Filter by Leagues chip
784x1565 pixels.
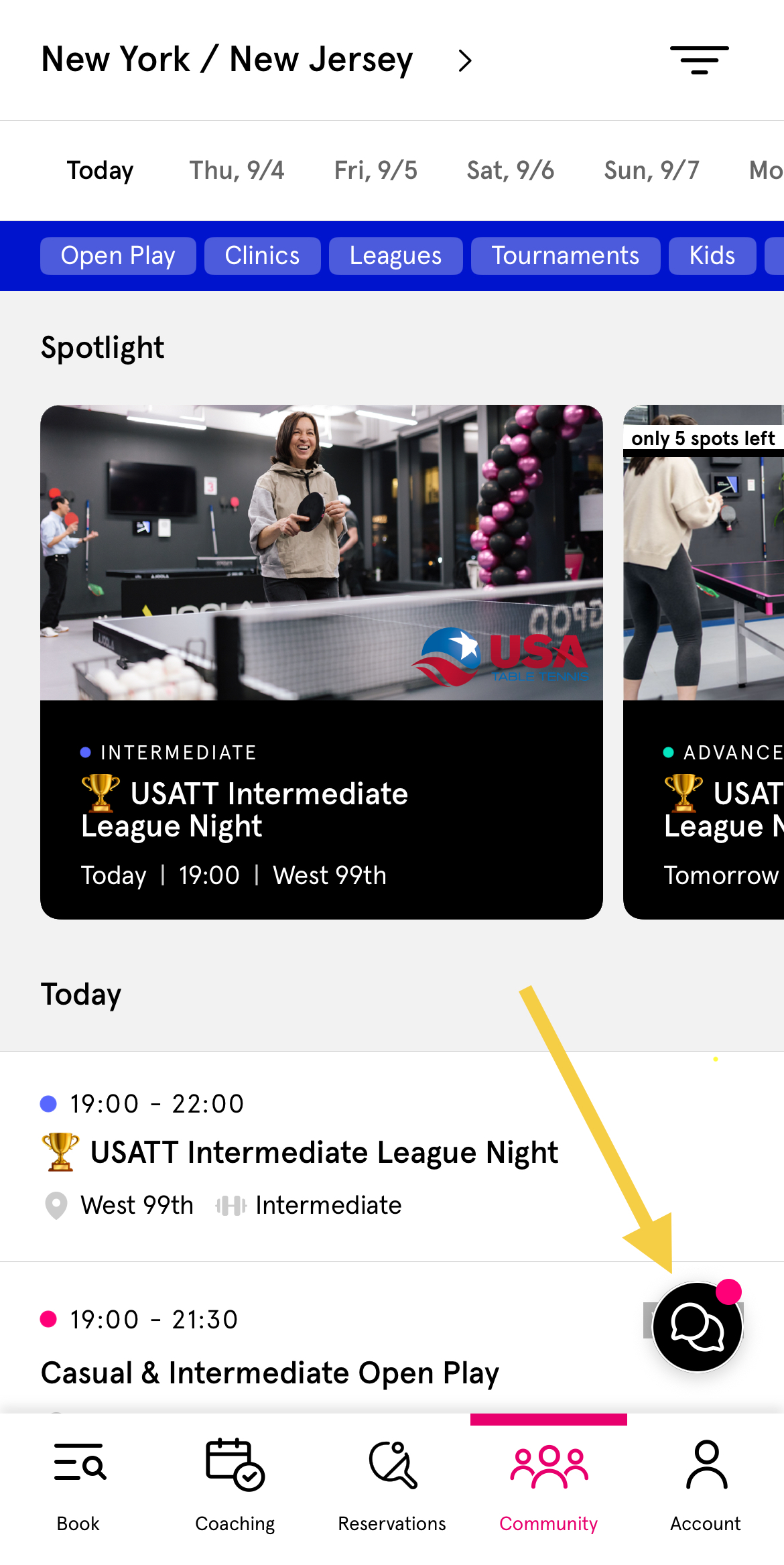click(x=395, y=256)
